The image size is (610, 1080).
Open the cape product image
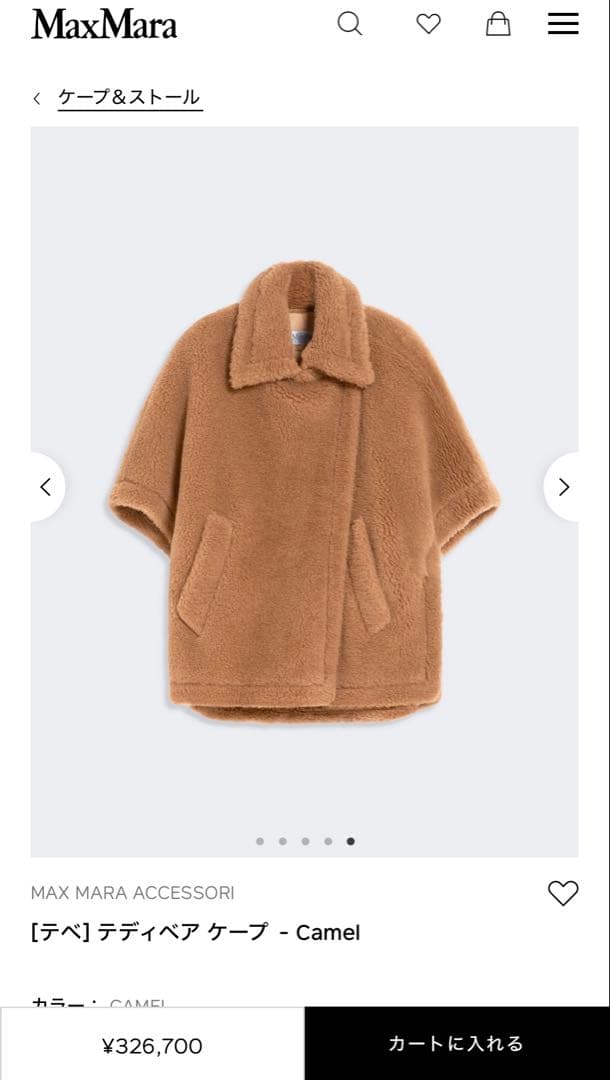click(304, 490)
